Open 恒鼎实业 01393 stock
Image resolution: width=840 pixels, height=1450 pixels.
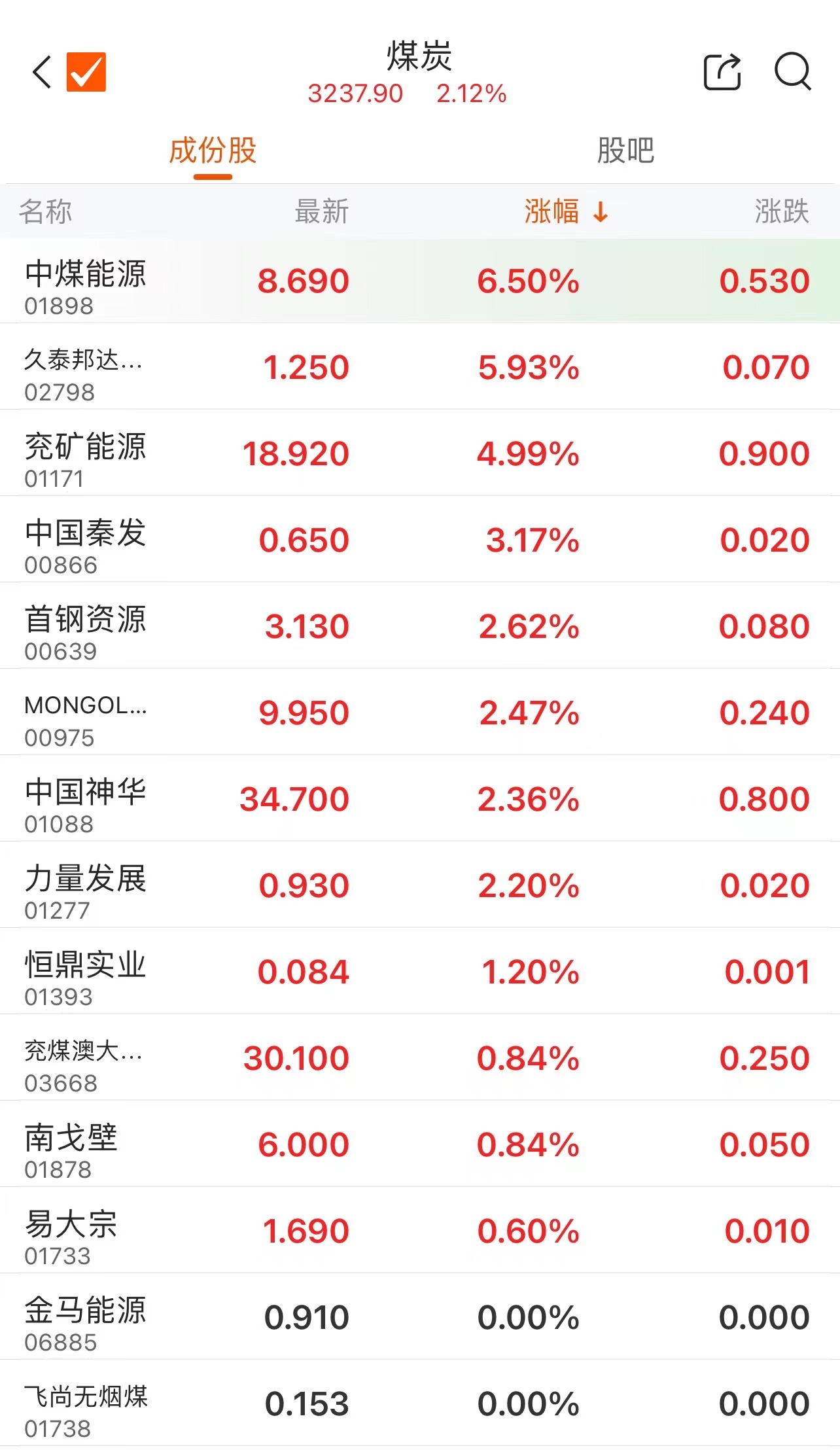coord(420,971)
